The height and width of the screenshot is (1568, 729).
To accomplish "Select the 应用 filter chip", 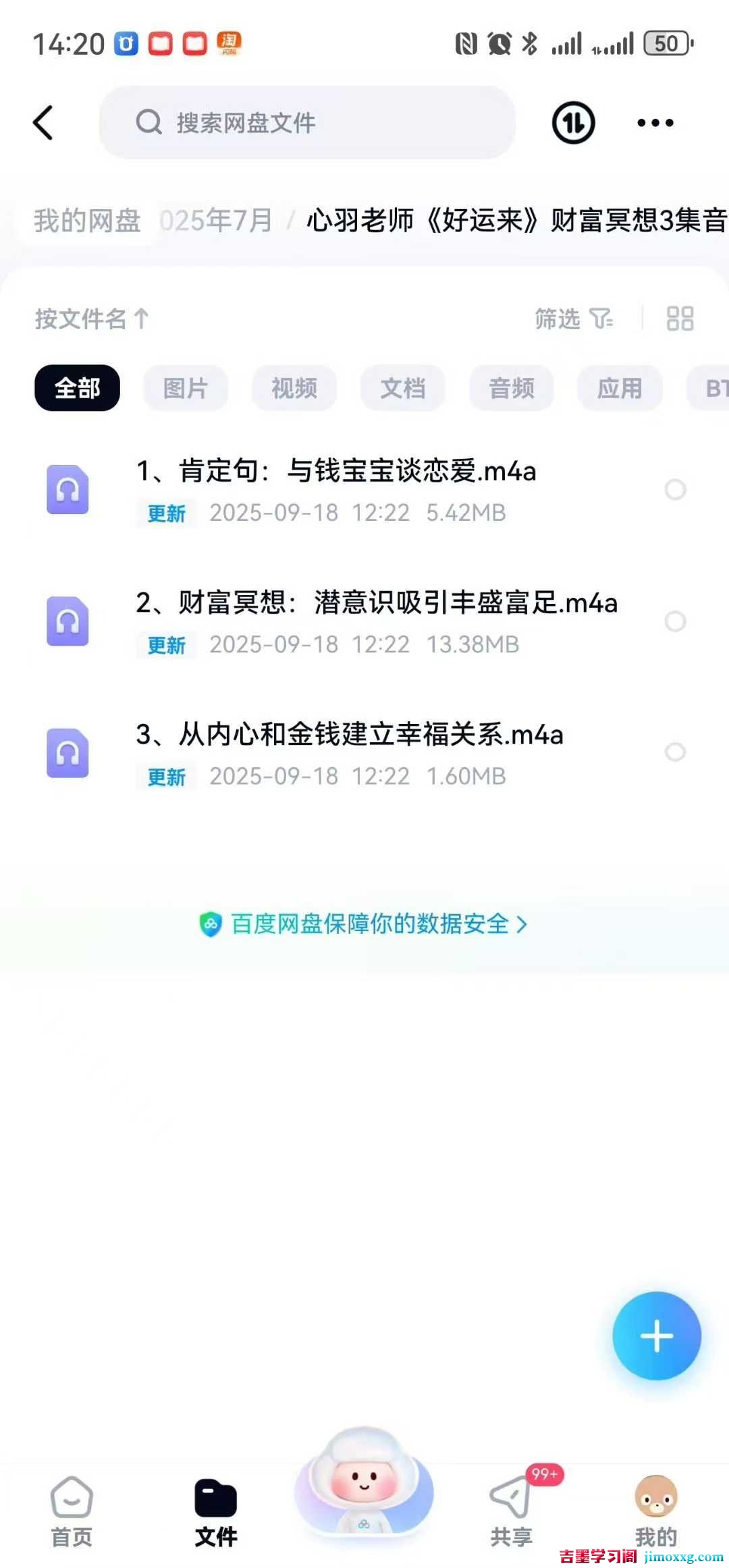I will [x=619, y=388].
